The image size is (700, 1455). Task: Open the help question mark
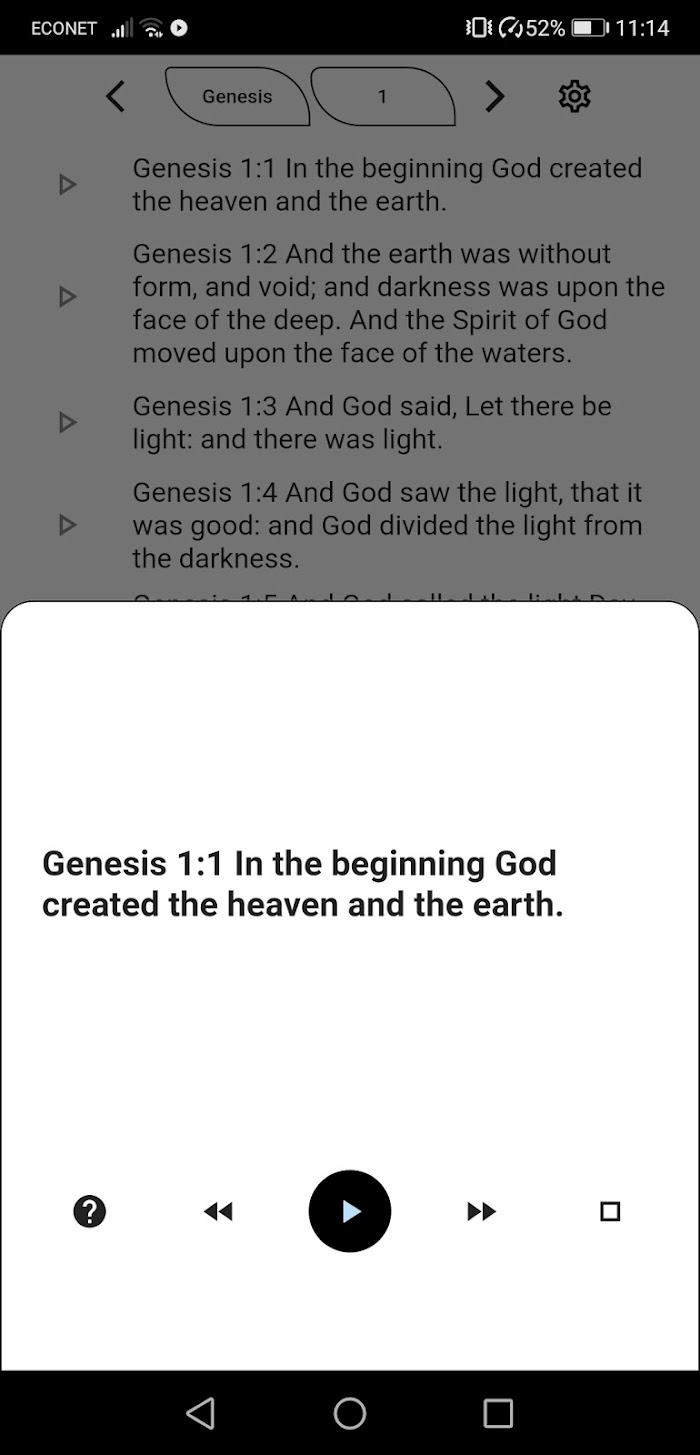tap(90, 1212)
